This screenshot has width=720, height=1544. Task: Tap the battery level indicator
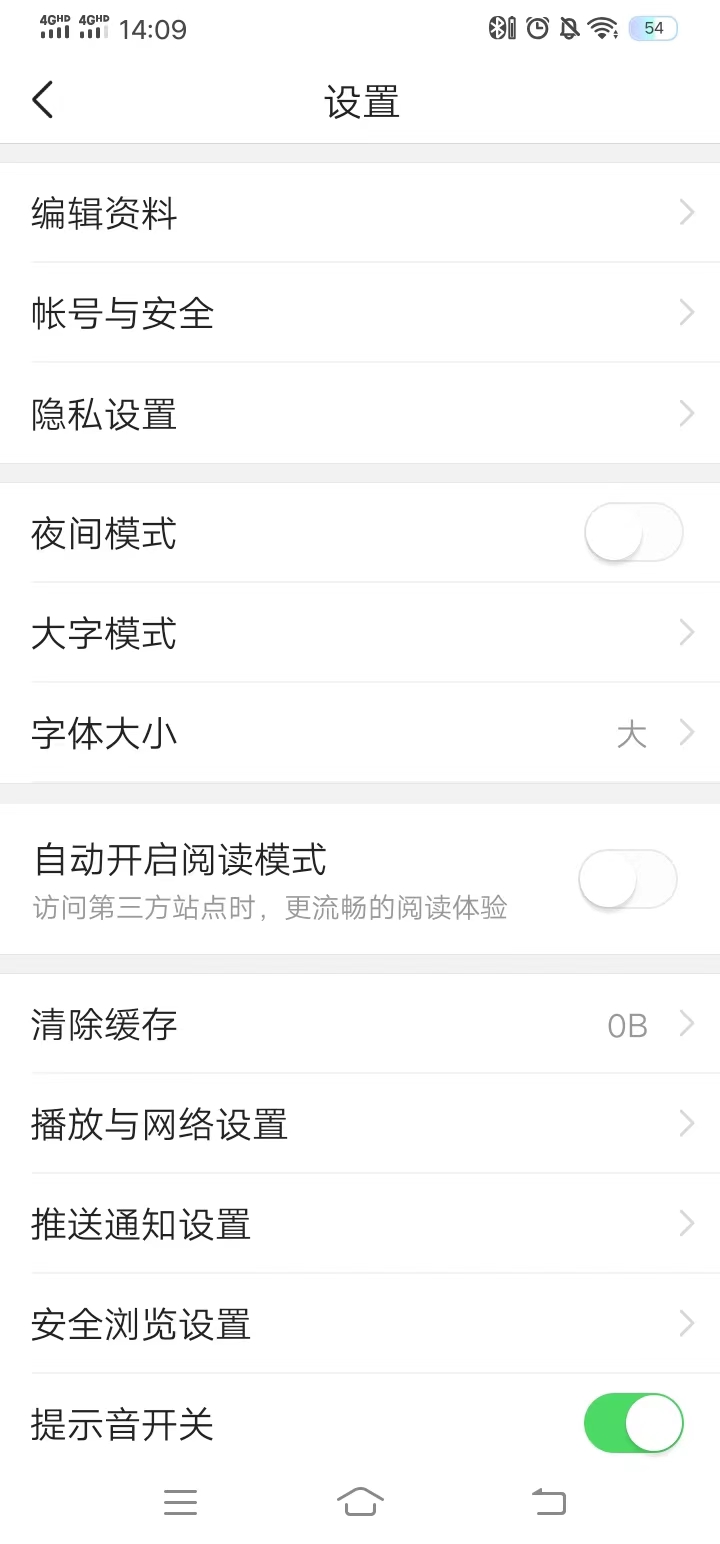click(652, 28)
